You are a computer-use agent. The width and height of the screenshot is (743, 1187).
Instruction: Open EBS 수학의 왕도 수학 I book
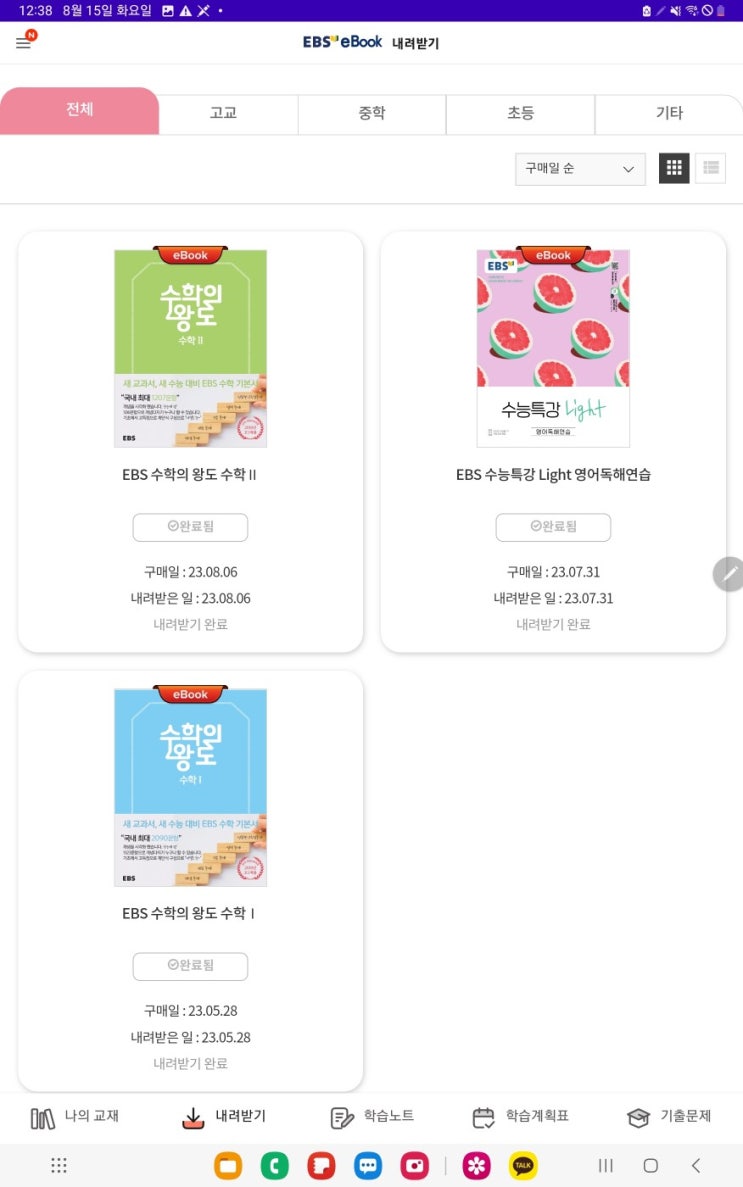click(x=190, y=787)
